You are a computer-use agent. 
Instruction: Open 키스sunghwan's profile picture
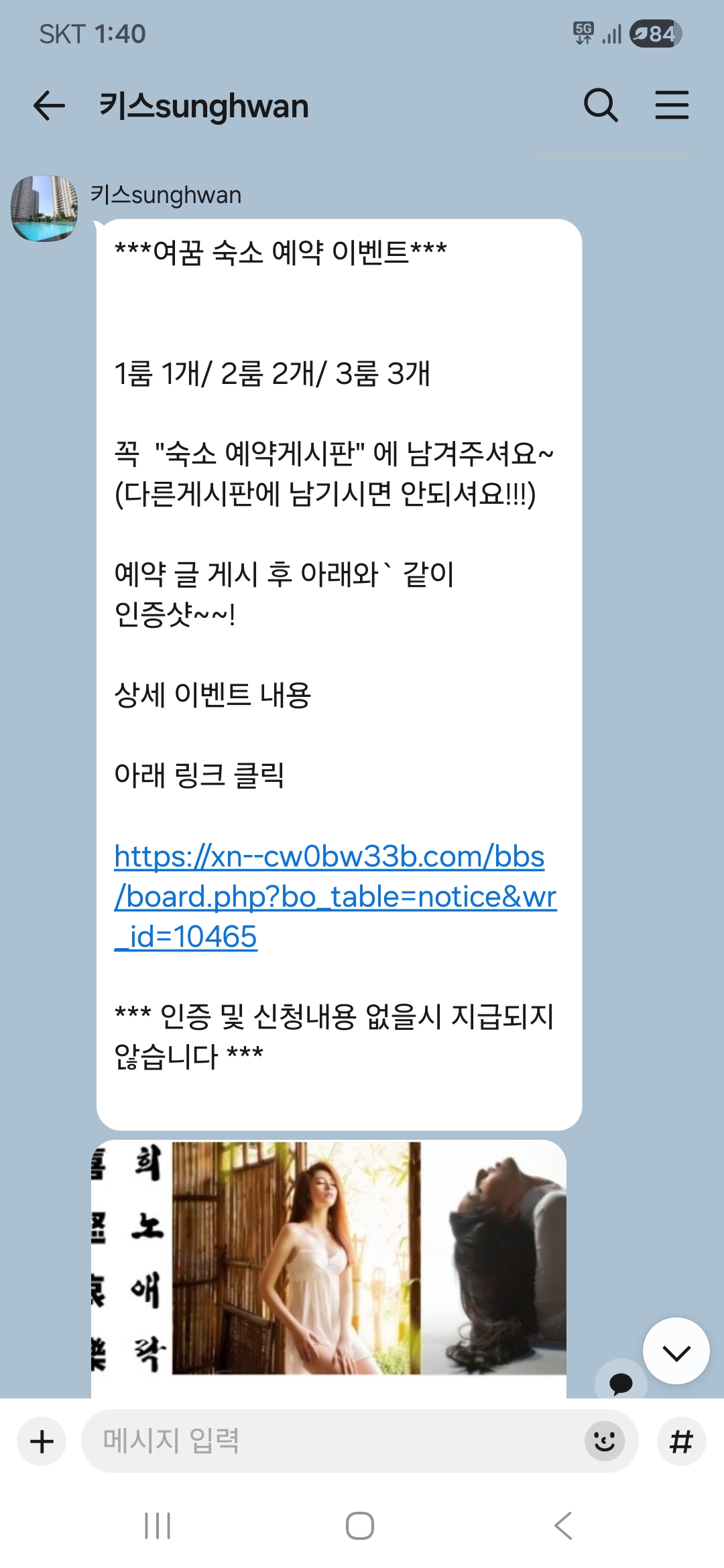(44, 208)
